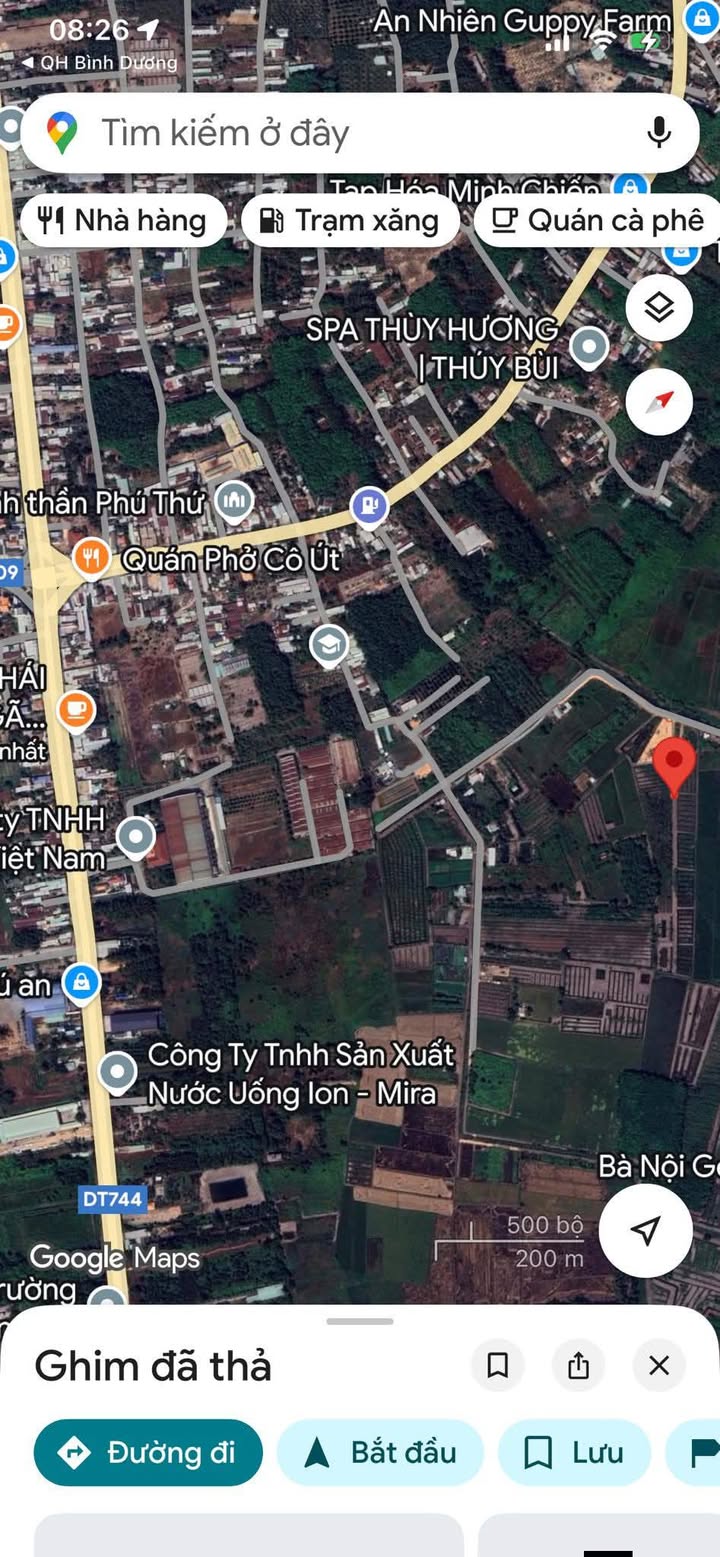
Task: Start voice search with the microphone
Action: pos(658,132)
